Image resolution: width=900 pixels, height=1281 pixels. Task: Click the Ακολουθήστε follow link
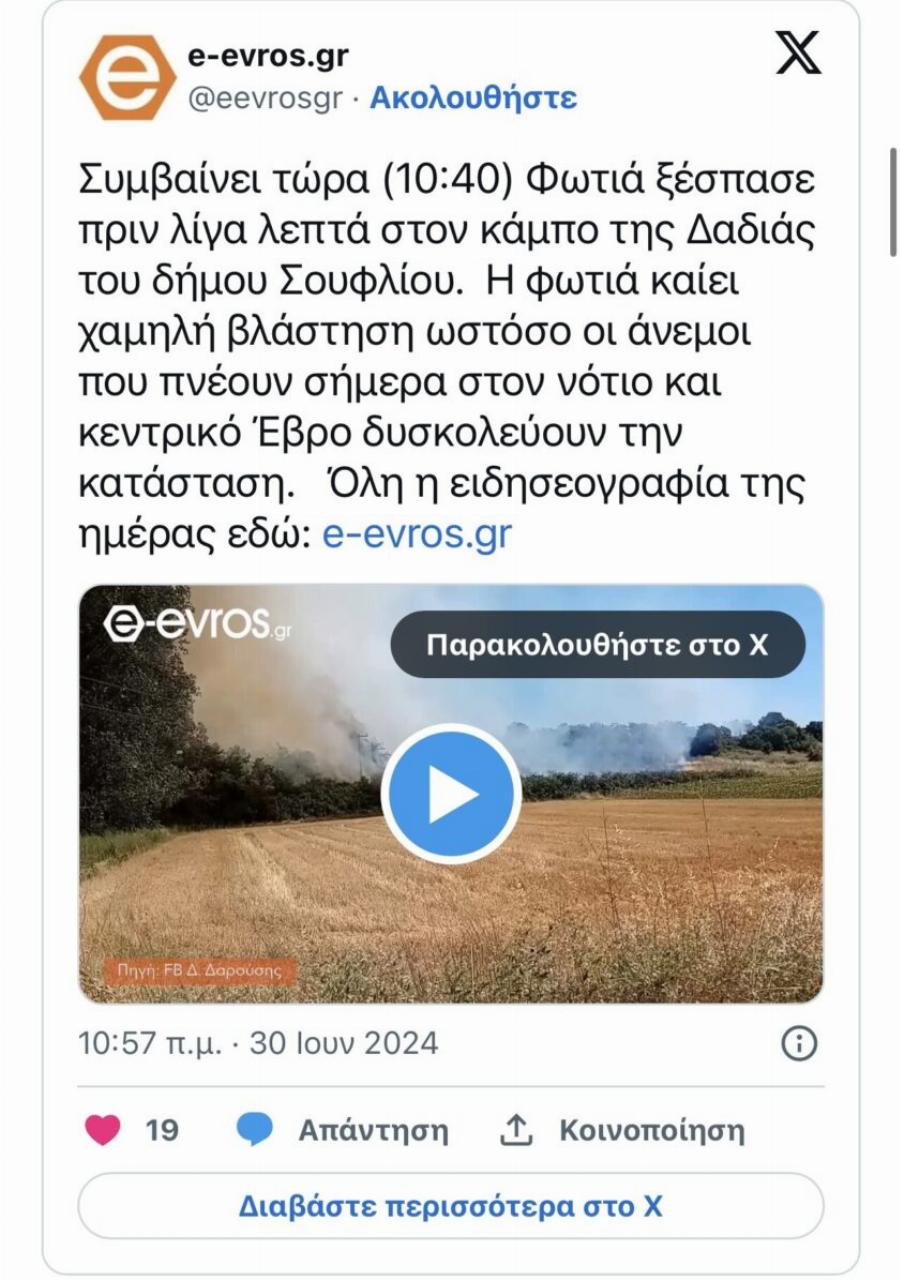point(472,98)
